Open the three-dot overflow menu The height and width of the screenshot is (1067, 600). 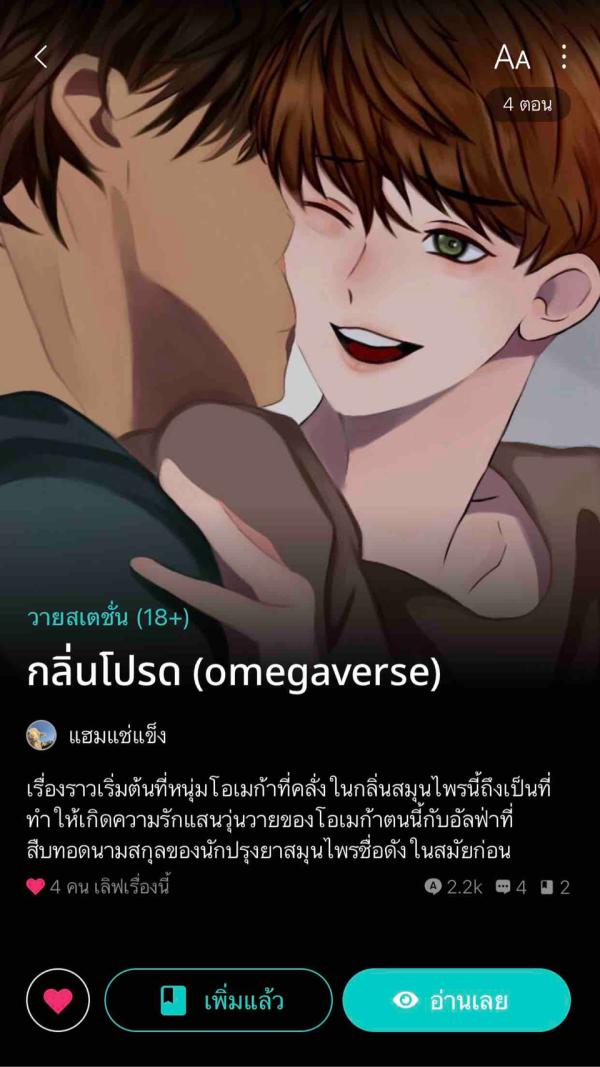click(x=564, y=57)
